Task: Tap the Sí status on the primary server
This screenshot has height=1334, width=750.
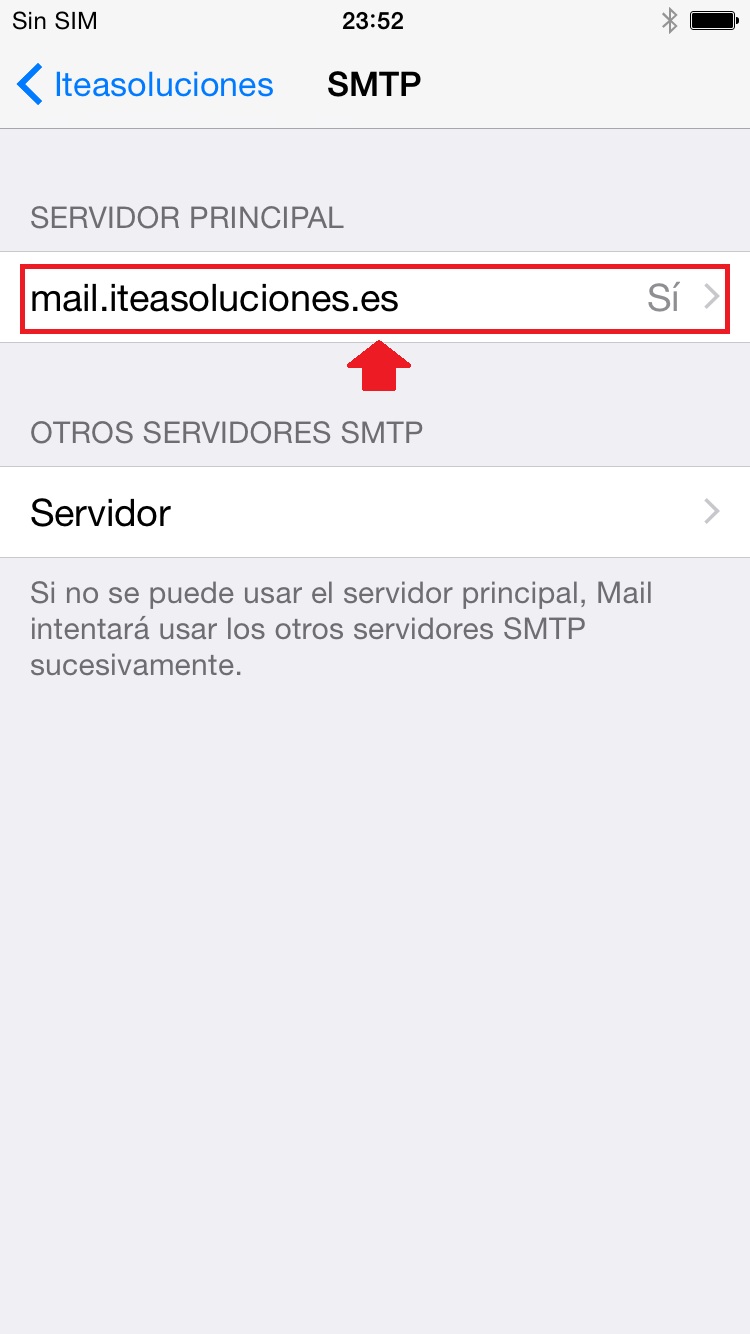Action: click(x=663, y=297)
